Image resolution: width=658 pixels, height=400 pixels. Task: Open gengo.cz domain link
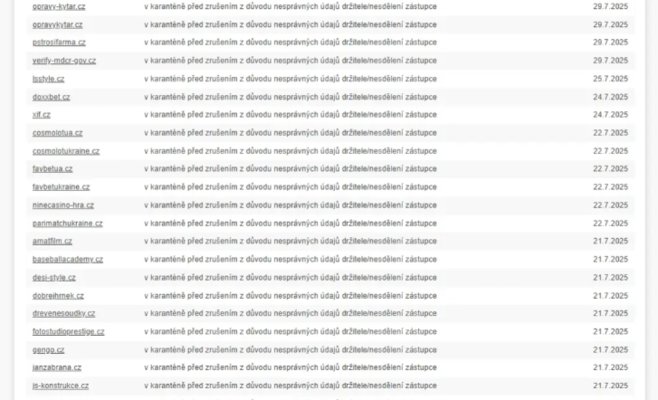[48, 349]
